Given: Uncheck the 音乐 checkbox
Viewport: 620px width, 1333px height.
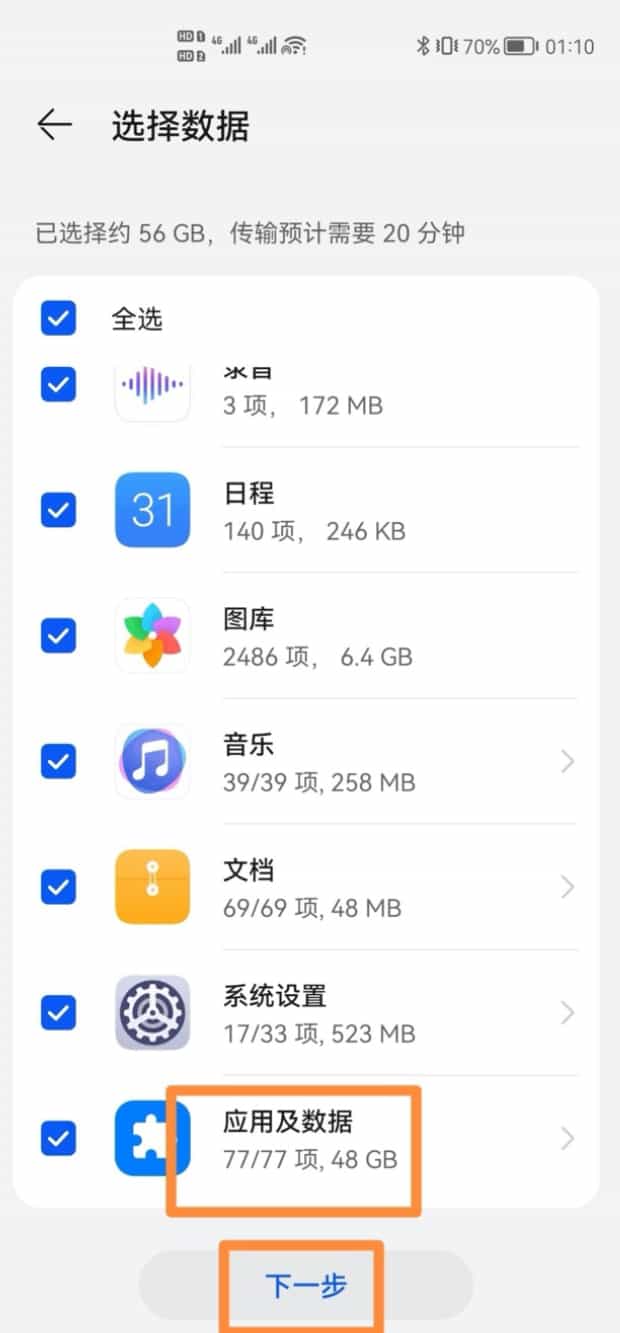Looking at the screenshot, I should (58, 762).
